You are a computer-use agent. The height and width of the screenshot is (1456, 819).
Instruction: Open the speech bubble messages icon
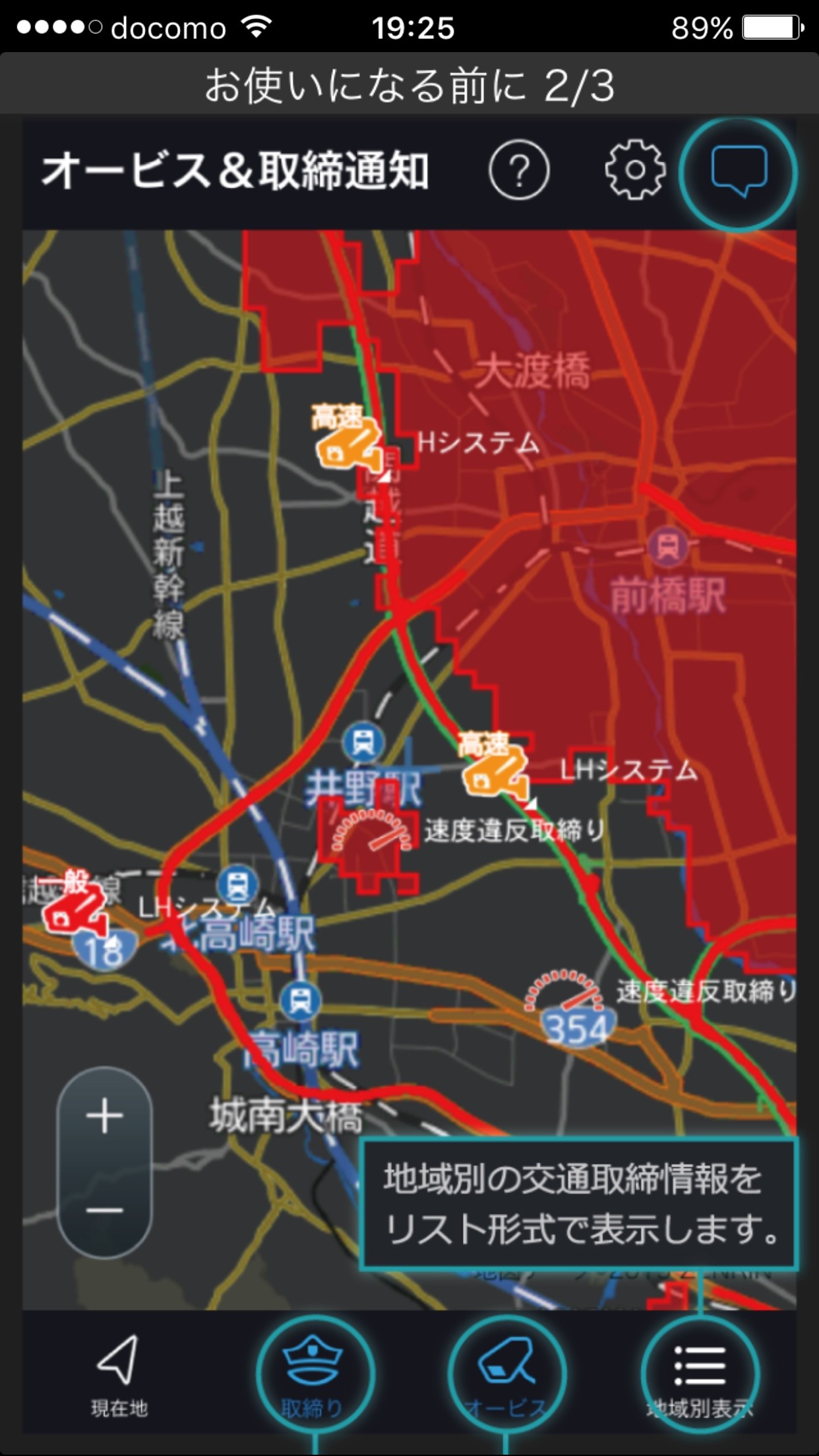coord(739,173)
